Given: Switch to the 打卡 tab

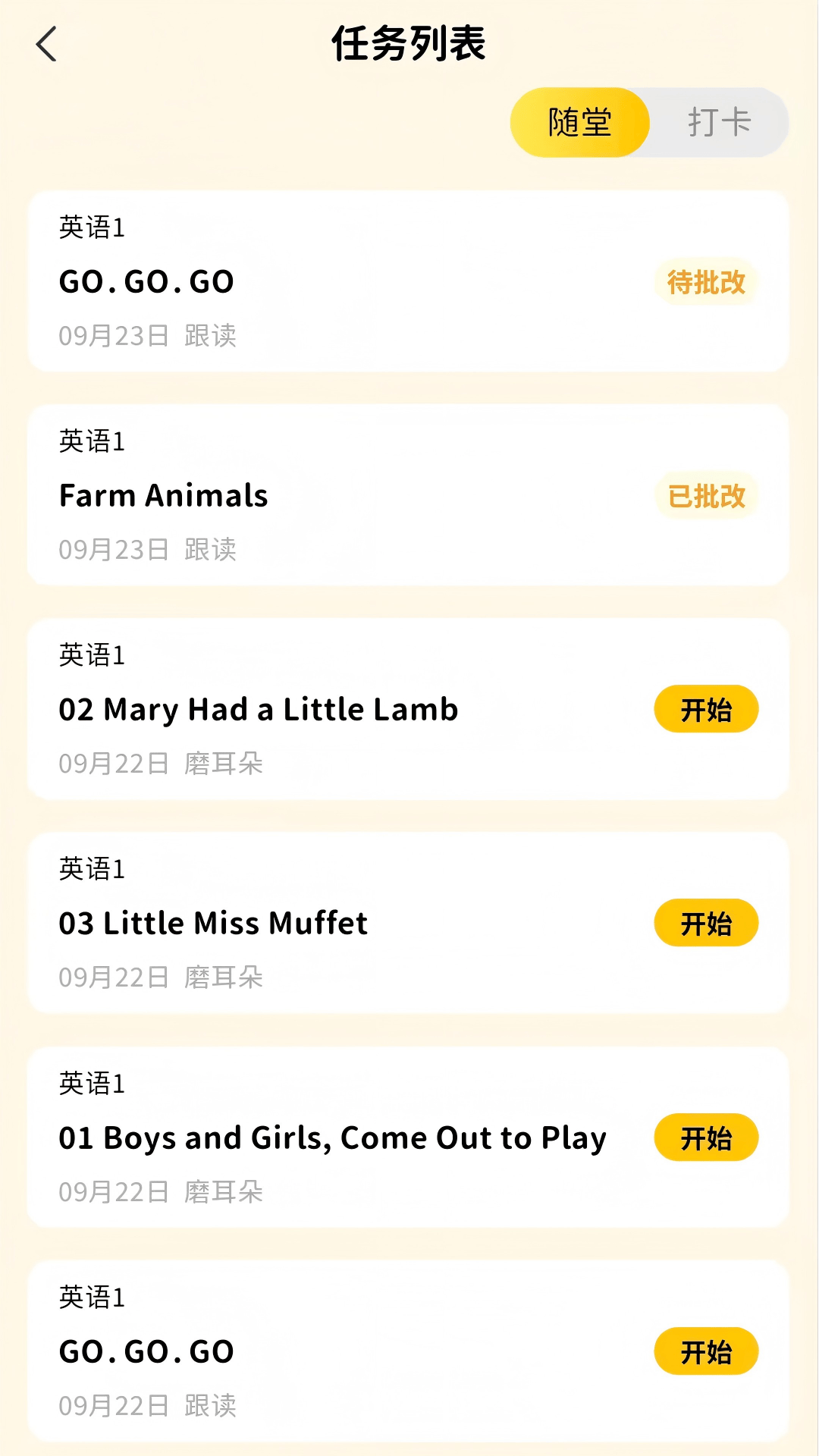Looking at the screenshot, I should pyautogui.click(x=719, y=122).
